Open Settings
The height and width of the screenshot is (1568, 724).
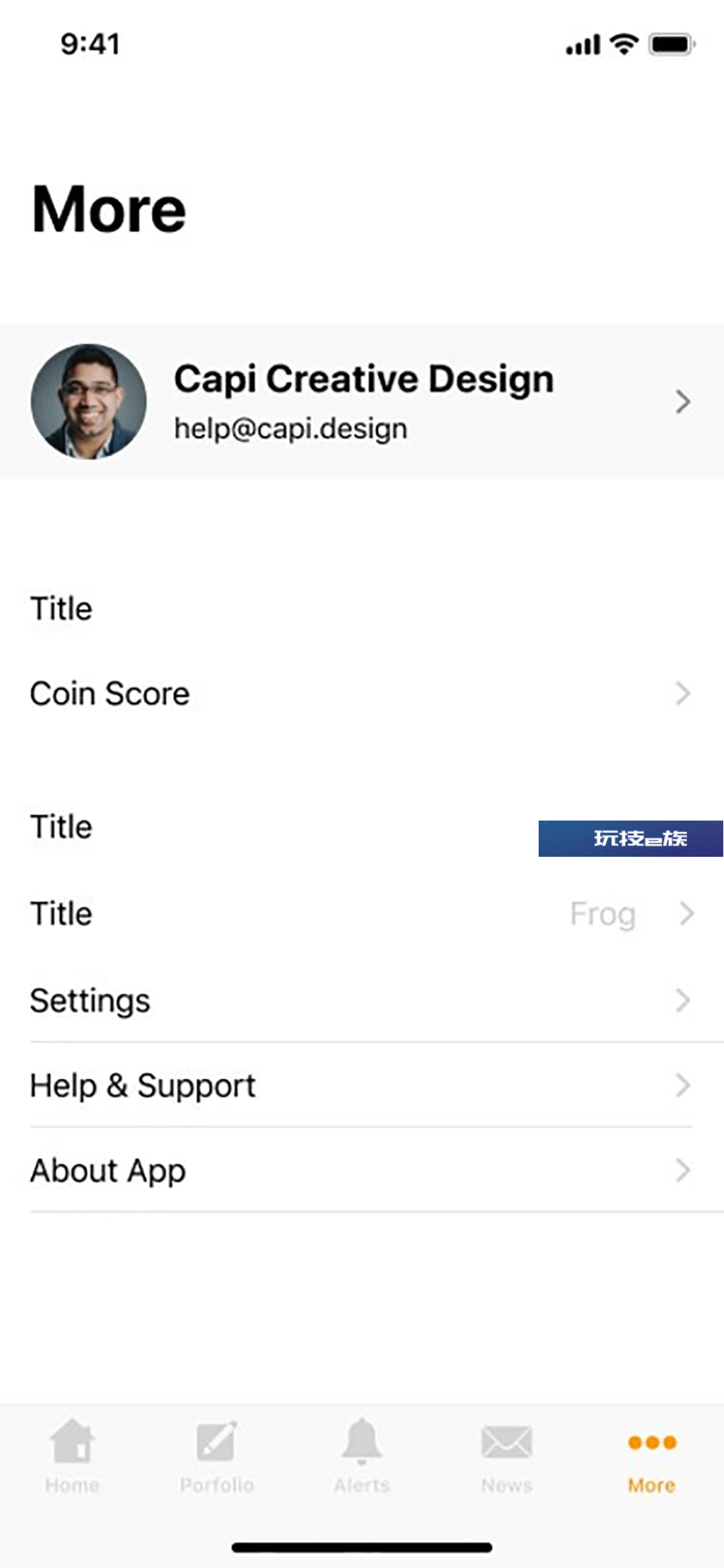(362, 1000)
